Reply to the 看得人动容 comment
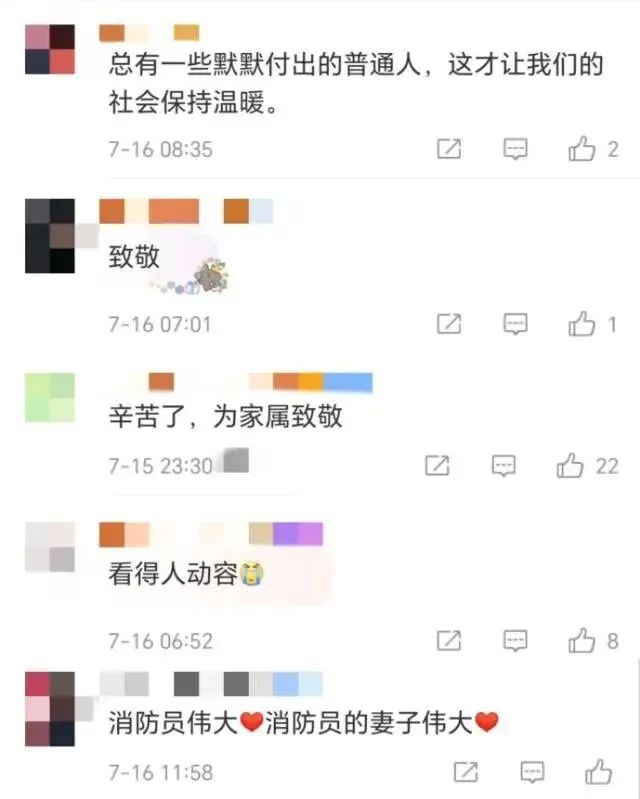The width and height of the screenshot is (640, 799). click(x=515, y=640)
